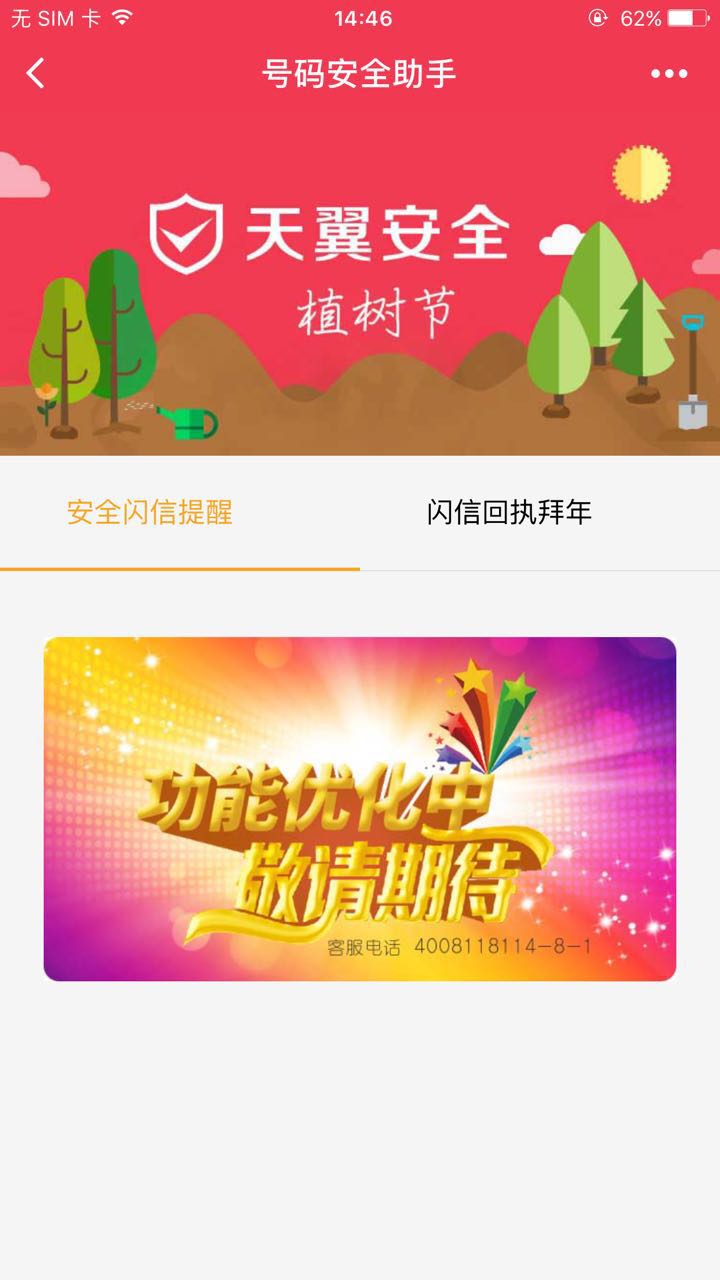Go back using the top-left arrow

coord(36,73)
